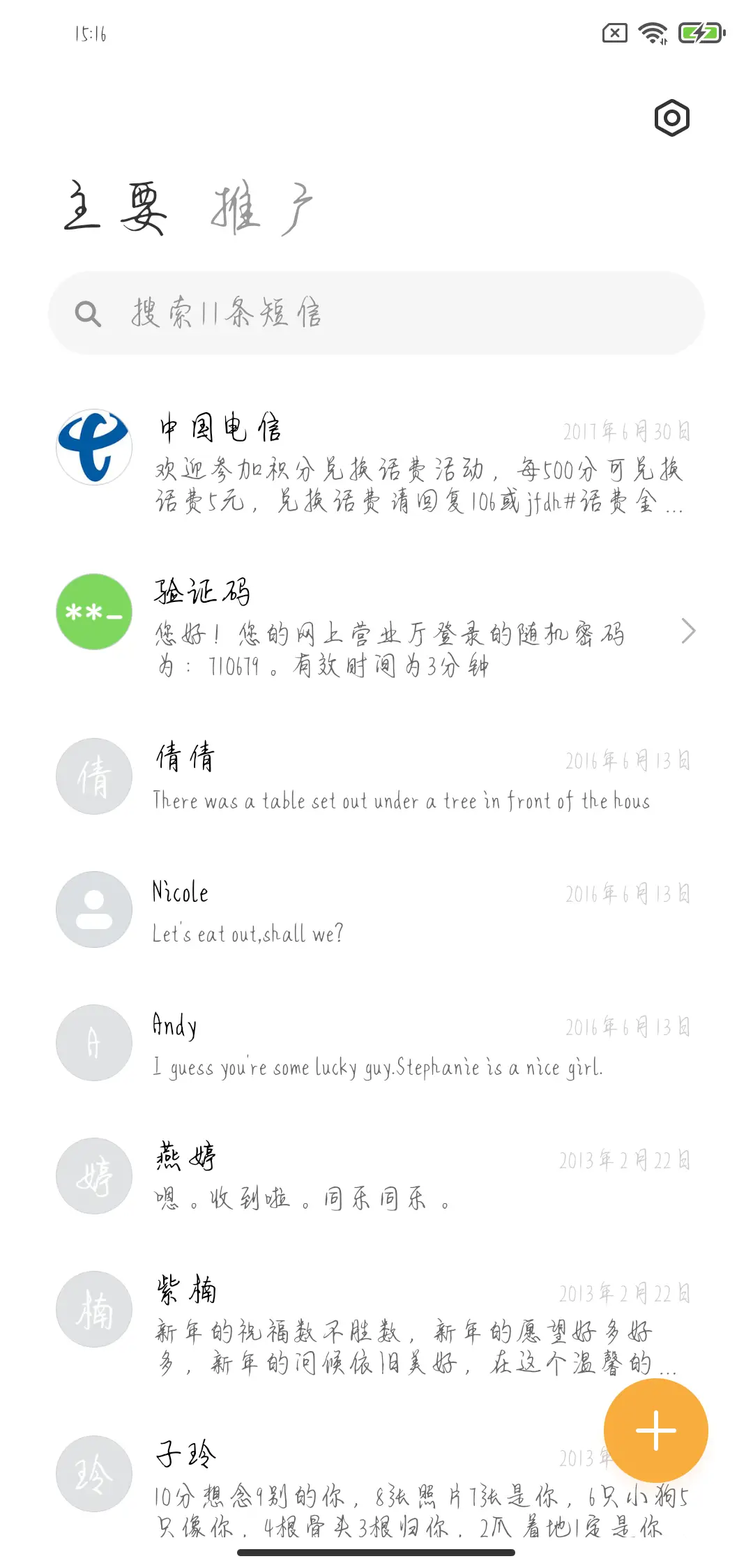Tap the Wi-Fi status bar icon

coord(653,32)
